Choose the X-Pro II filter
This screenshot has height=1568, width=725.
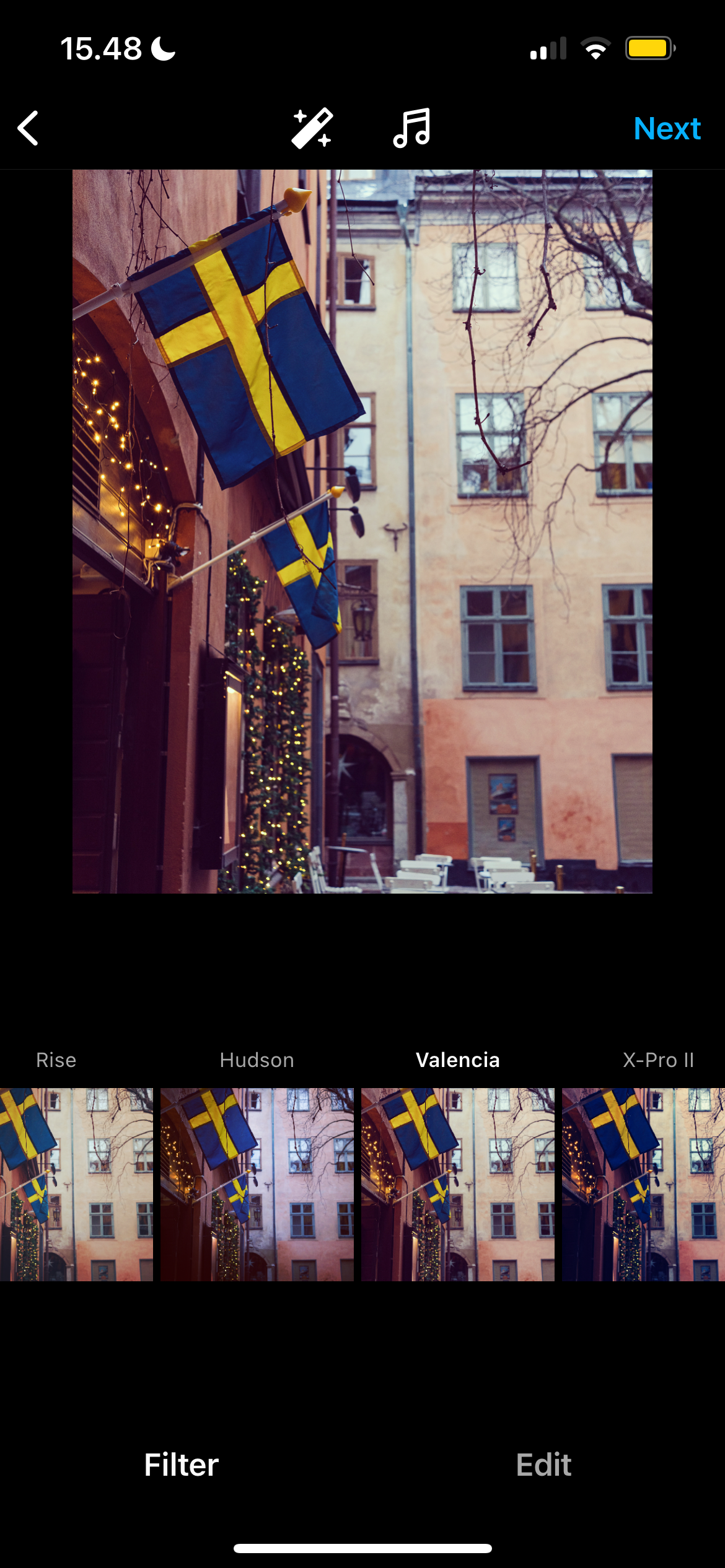tap(643, 1184)
